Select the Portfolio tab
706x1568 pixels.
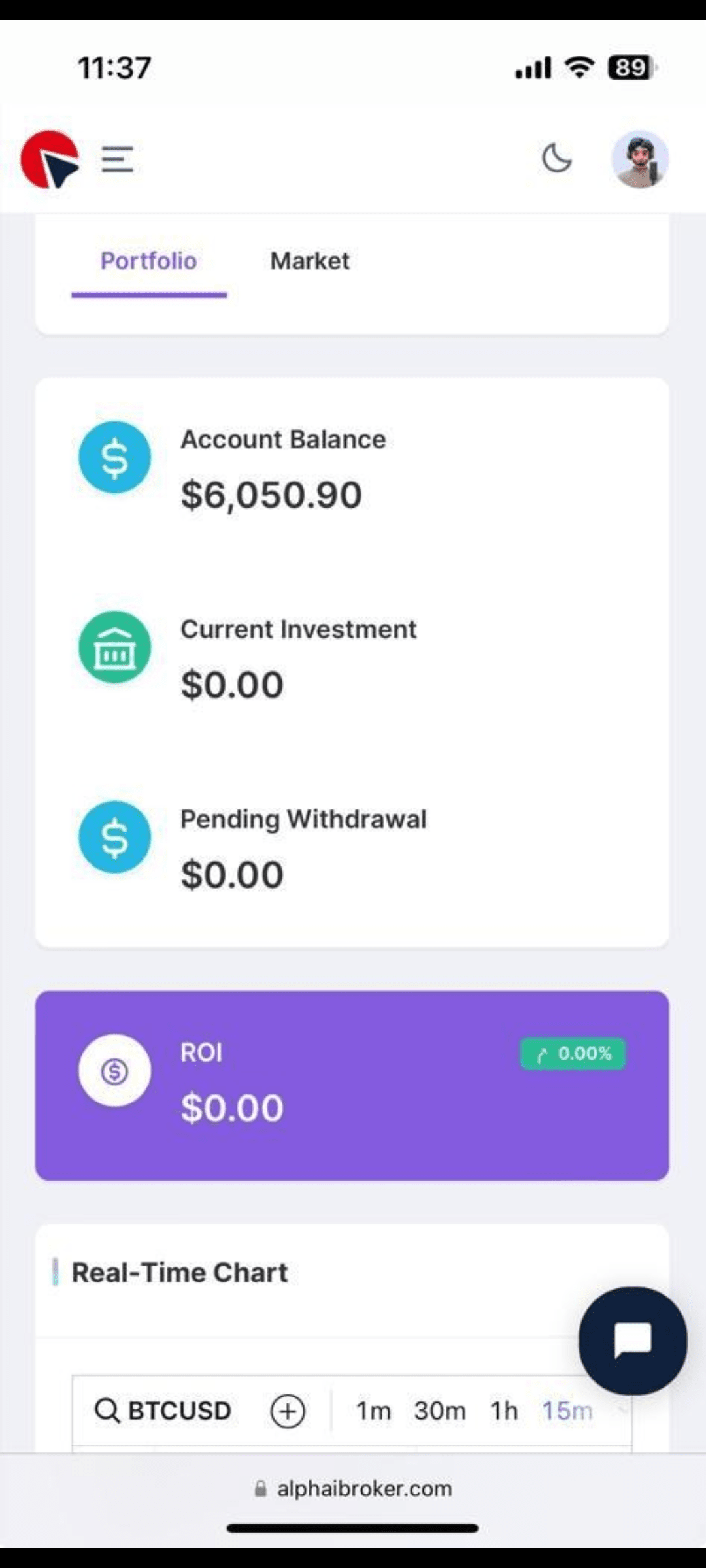coord(148,261)
